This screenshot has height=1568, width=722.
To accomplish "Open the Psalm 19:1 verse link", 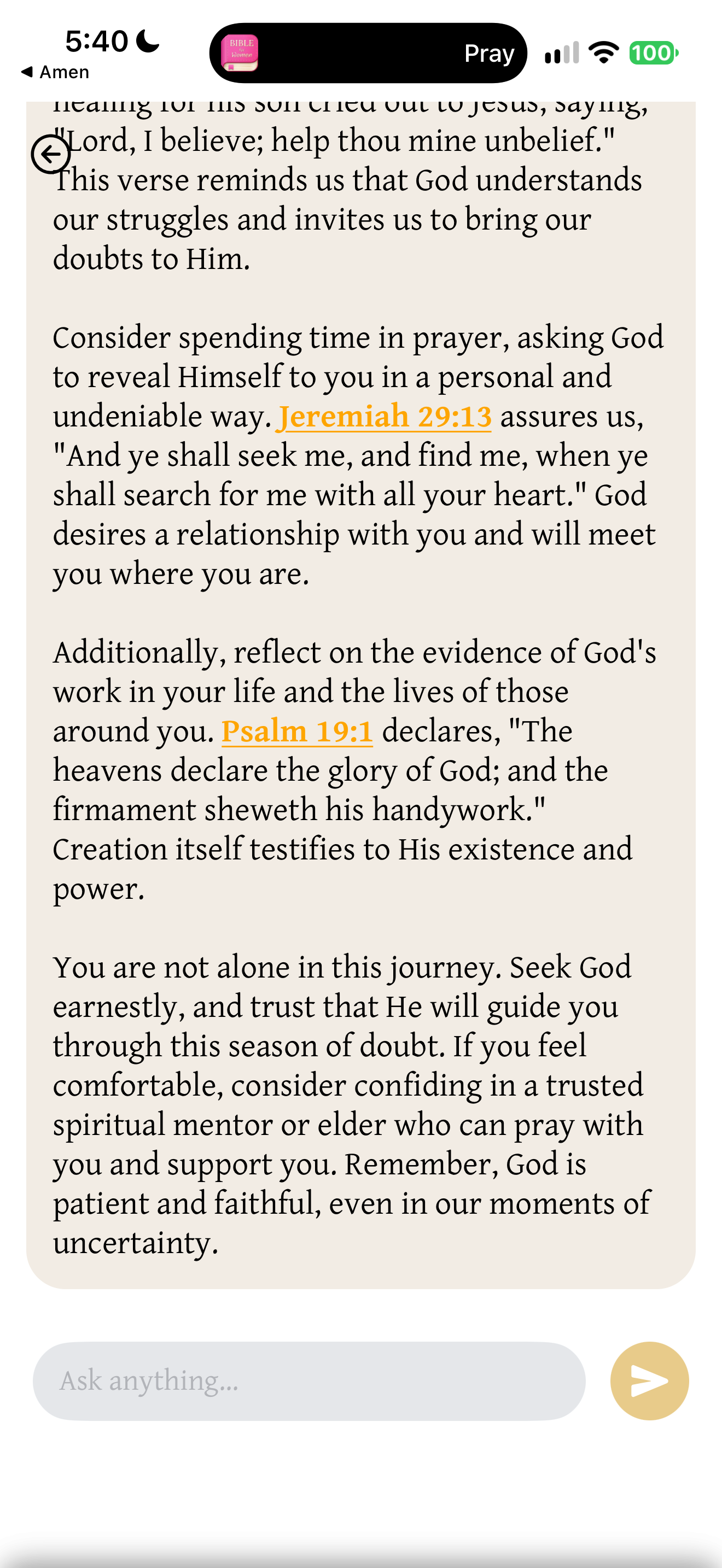I will pyautogui.click(x=297, y=731).
